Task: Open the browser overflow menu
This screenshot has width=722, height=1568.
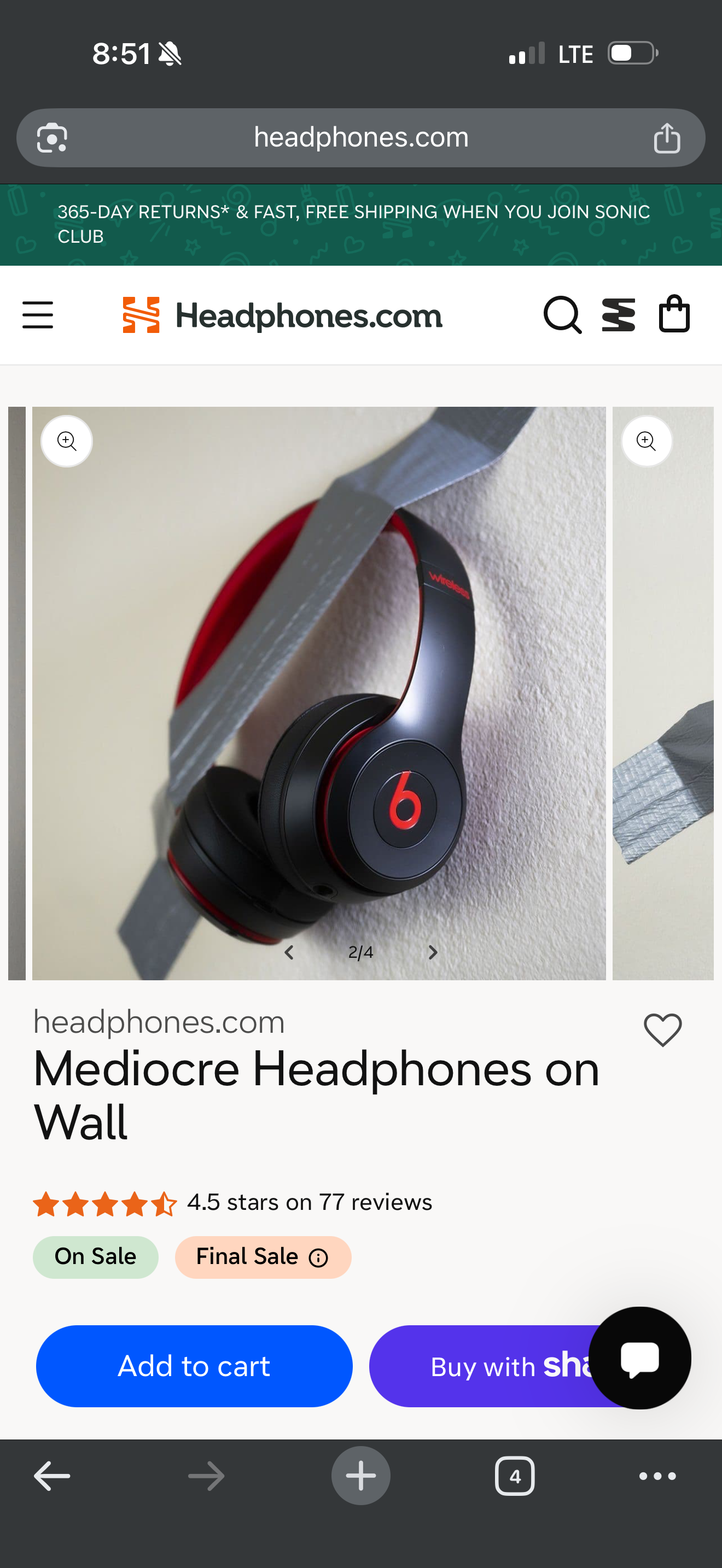Action: click(x=657, y=1476)
